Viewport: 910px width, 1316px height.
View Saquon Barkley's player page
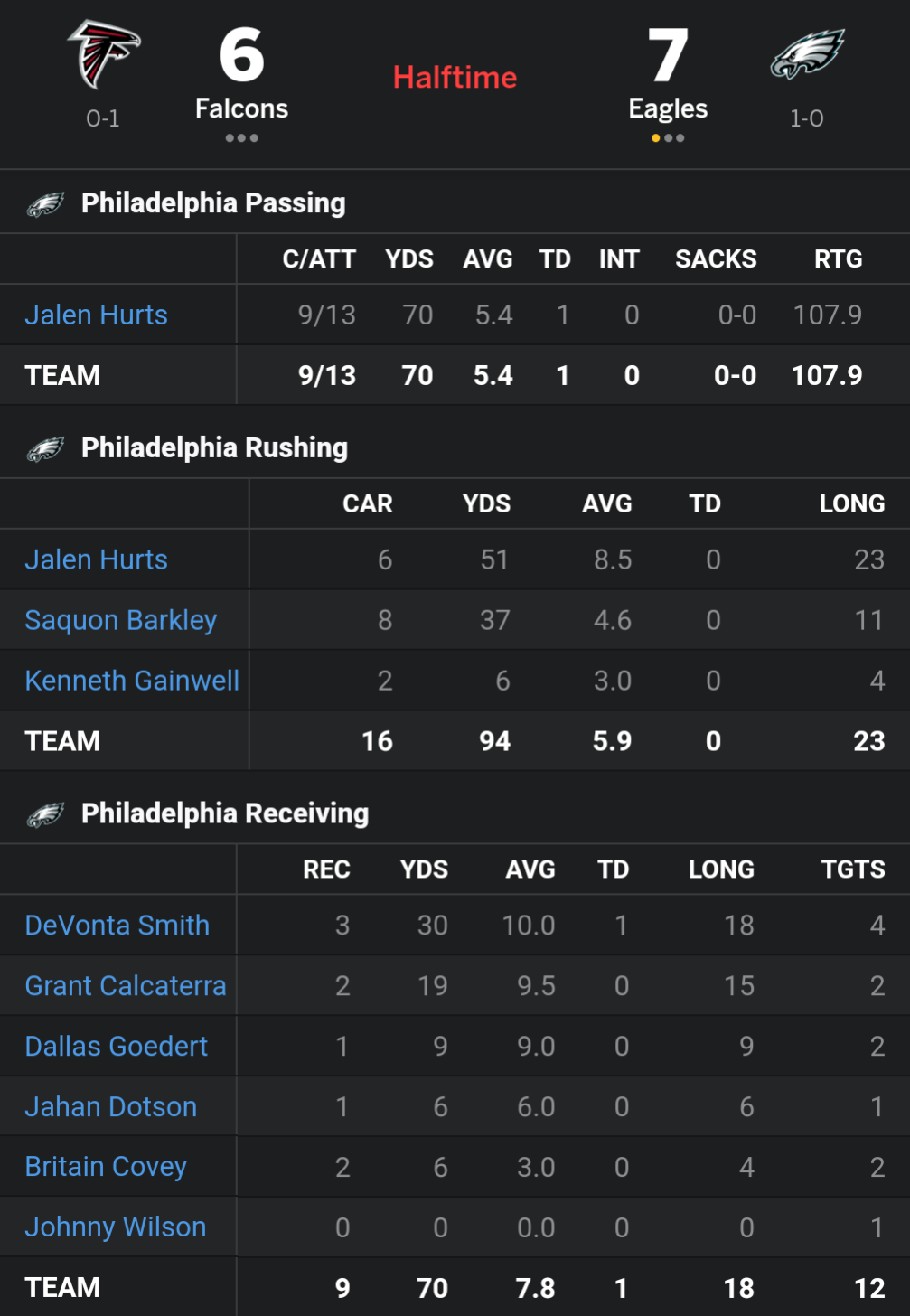pos(121,620)
